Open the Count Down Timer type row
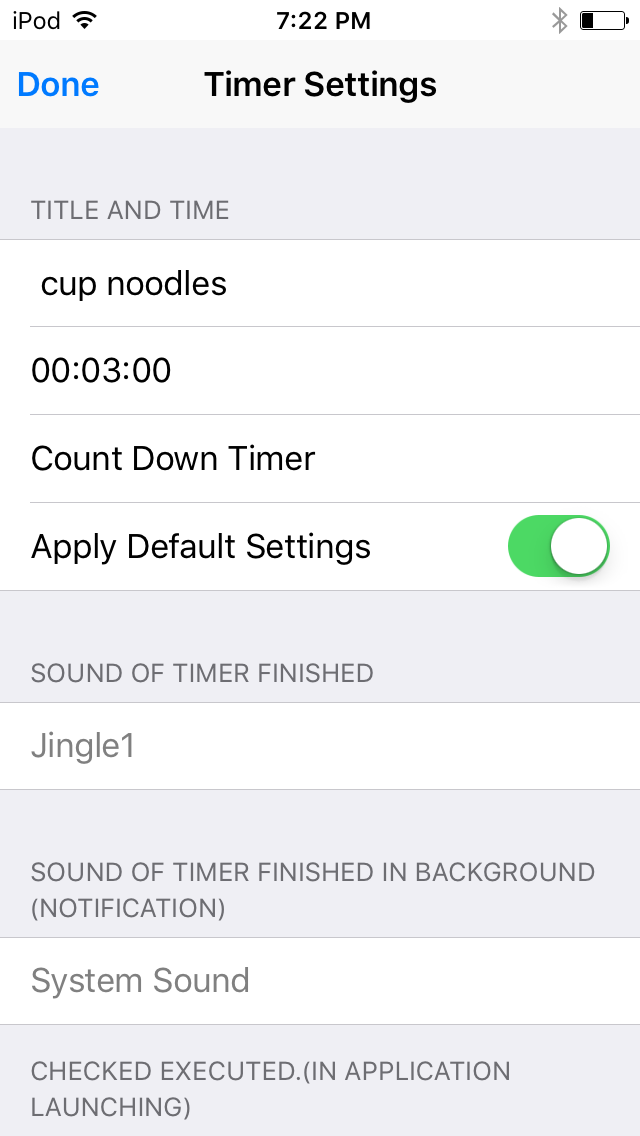This screenshot has height=1136, width=640. pos(320,459)
